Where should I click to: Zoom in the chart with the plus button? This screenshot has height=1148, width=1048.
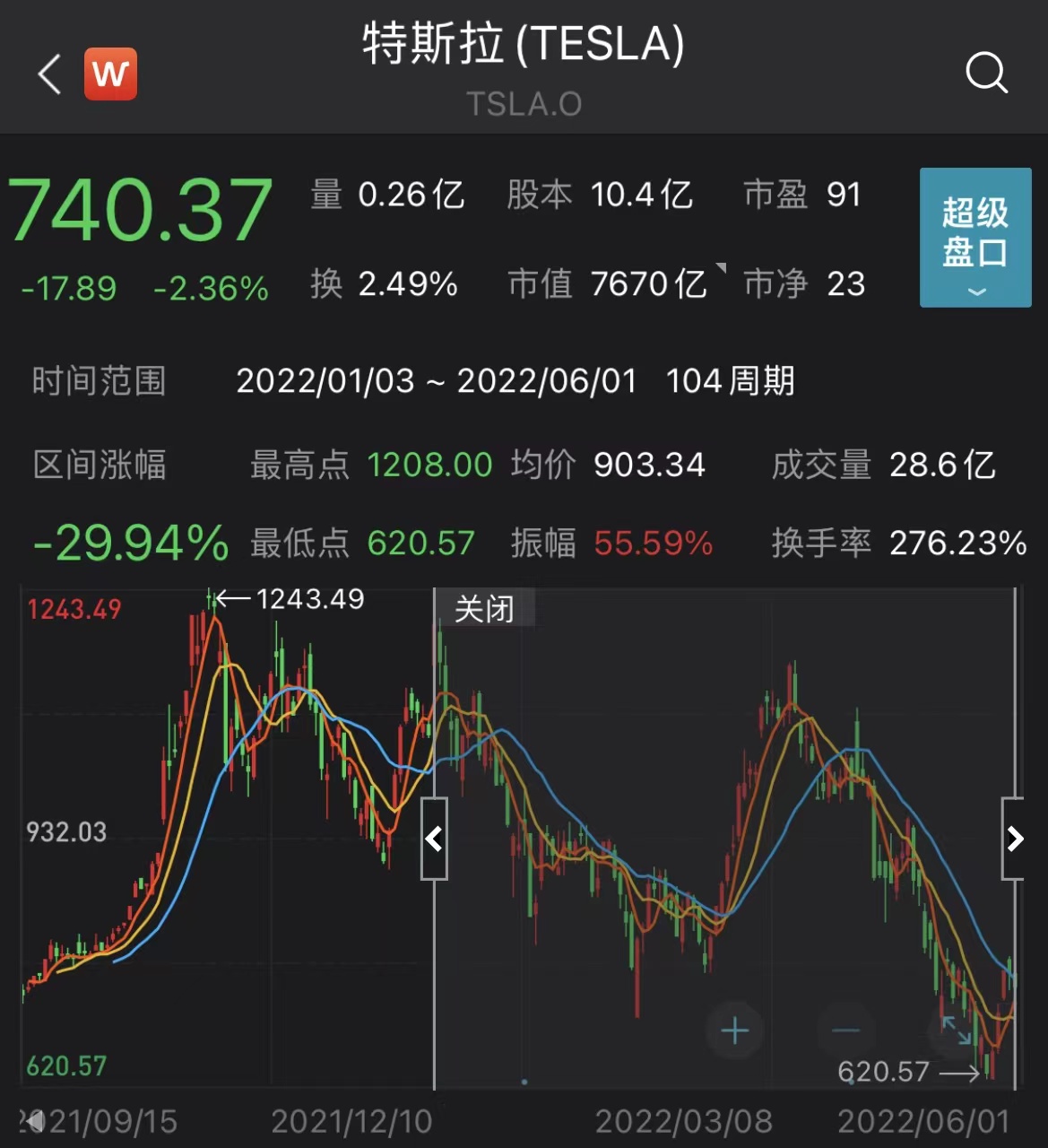point(734,1031)
